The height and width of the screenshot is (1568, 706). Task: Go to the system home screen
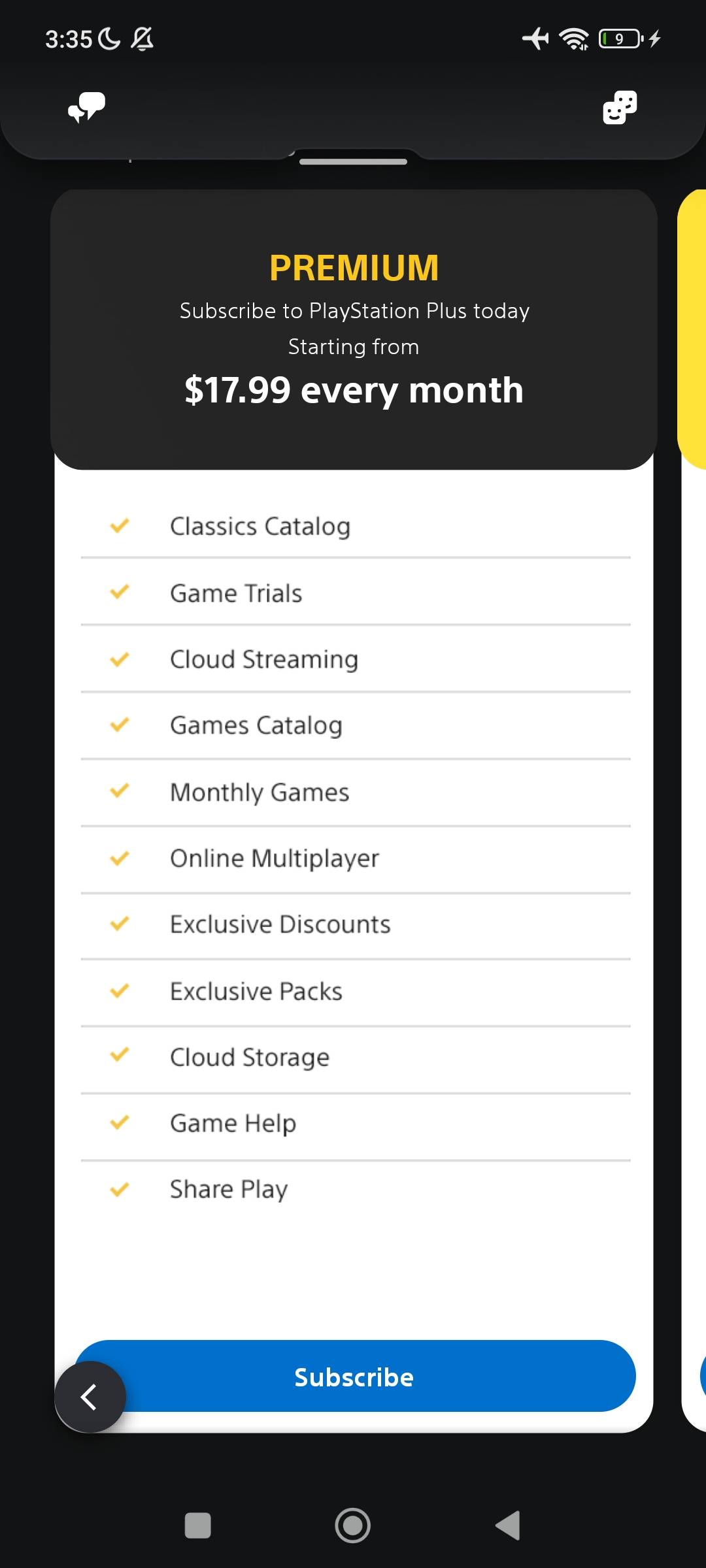click(x=352, y=1526)
